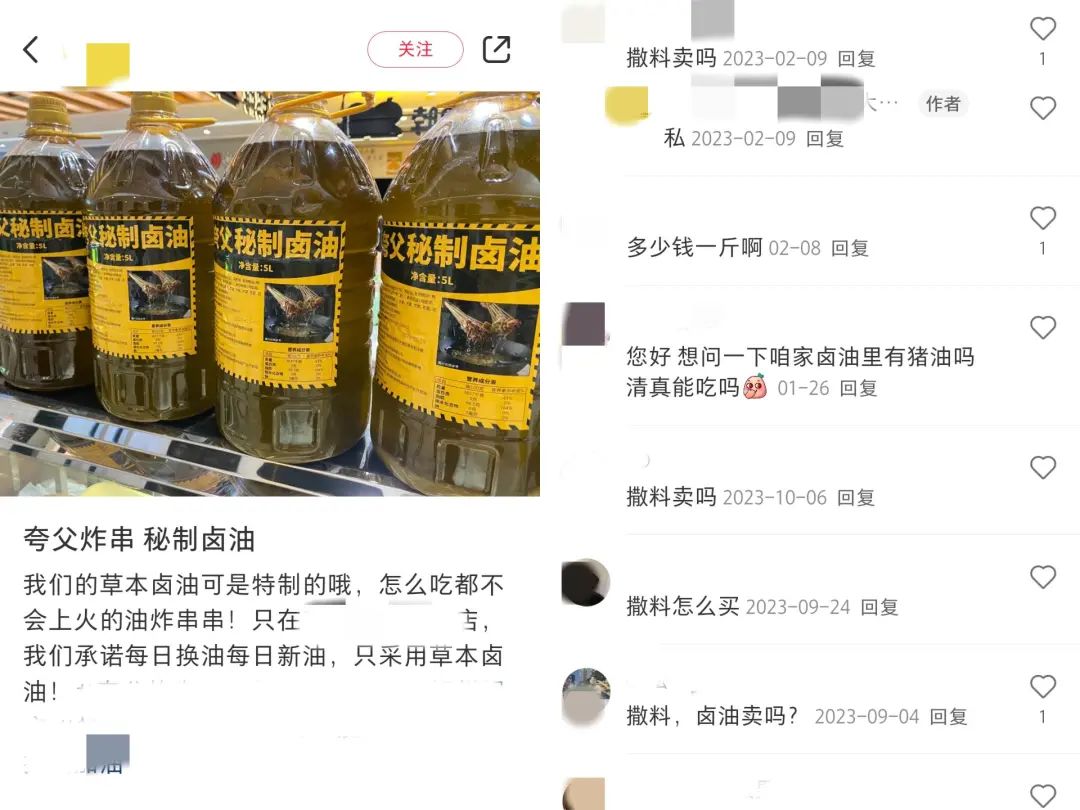Go back using the top-left arrow
This screenshot has width=1080, height=810.
pyautogui.click(x=31, y=49)
